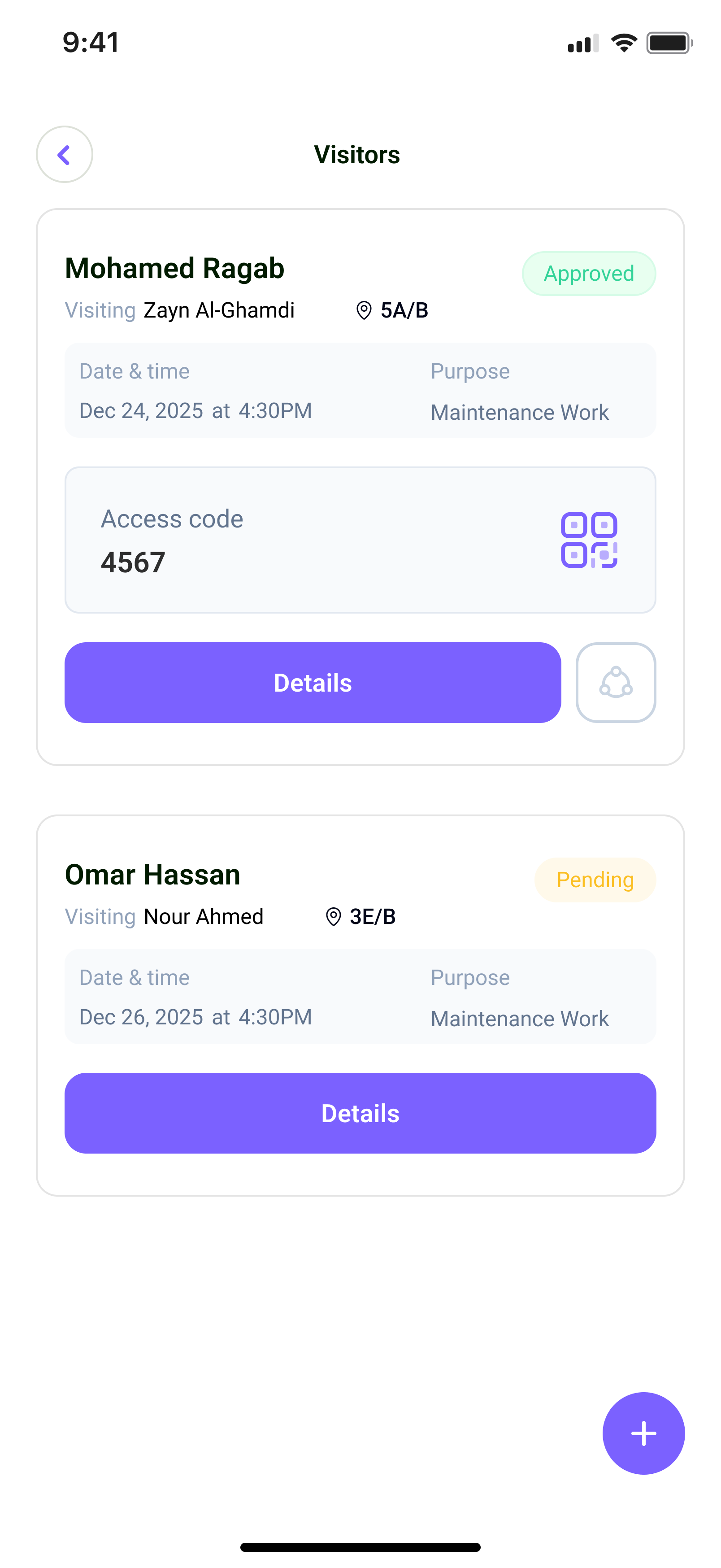Show QR code for access code 4567

coord(588,540)
